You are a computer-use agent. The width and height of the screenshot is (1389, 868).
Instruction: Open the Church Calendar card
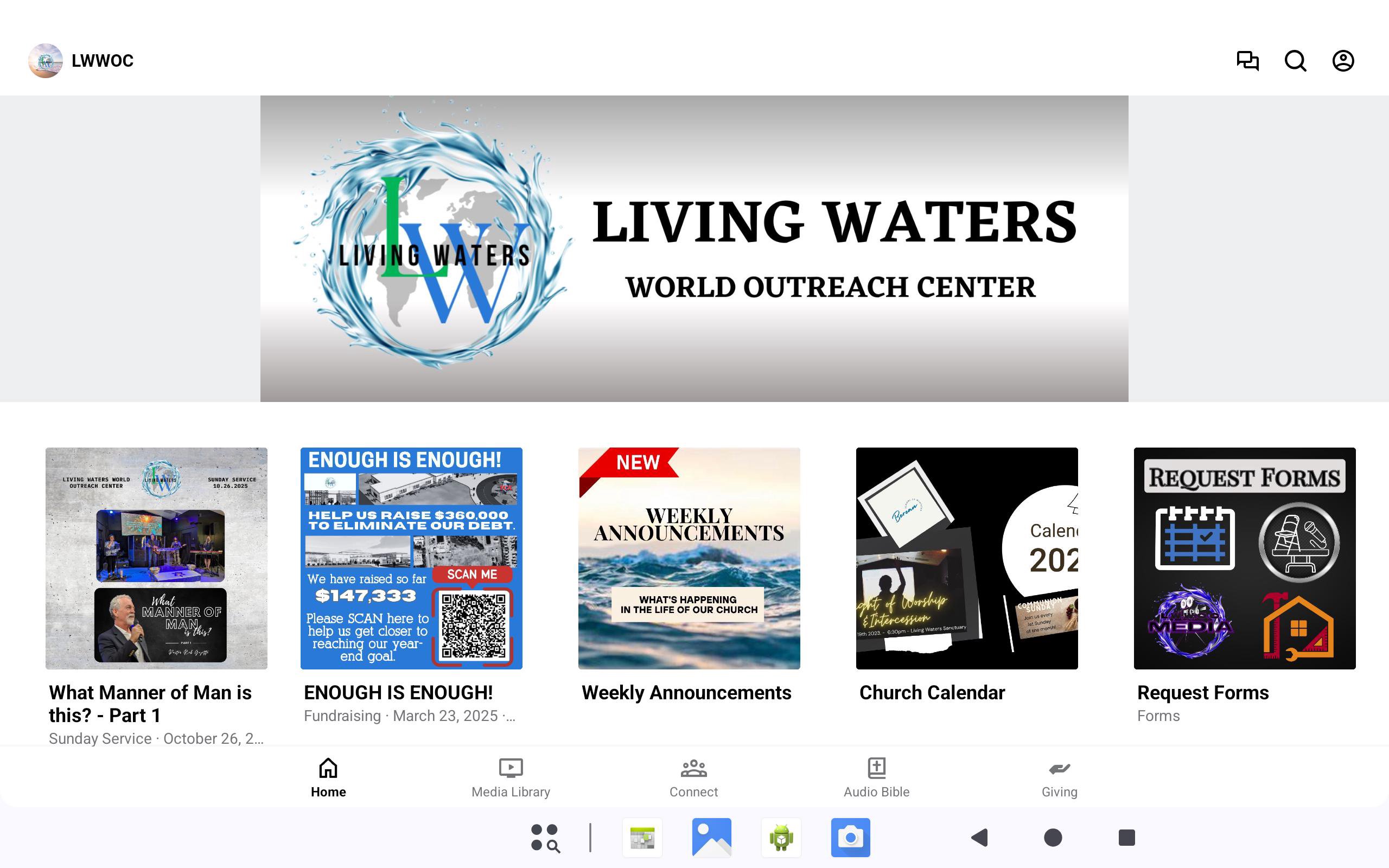(x=966, y=558)
